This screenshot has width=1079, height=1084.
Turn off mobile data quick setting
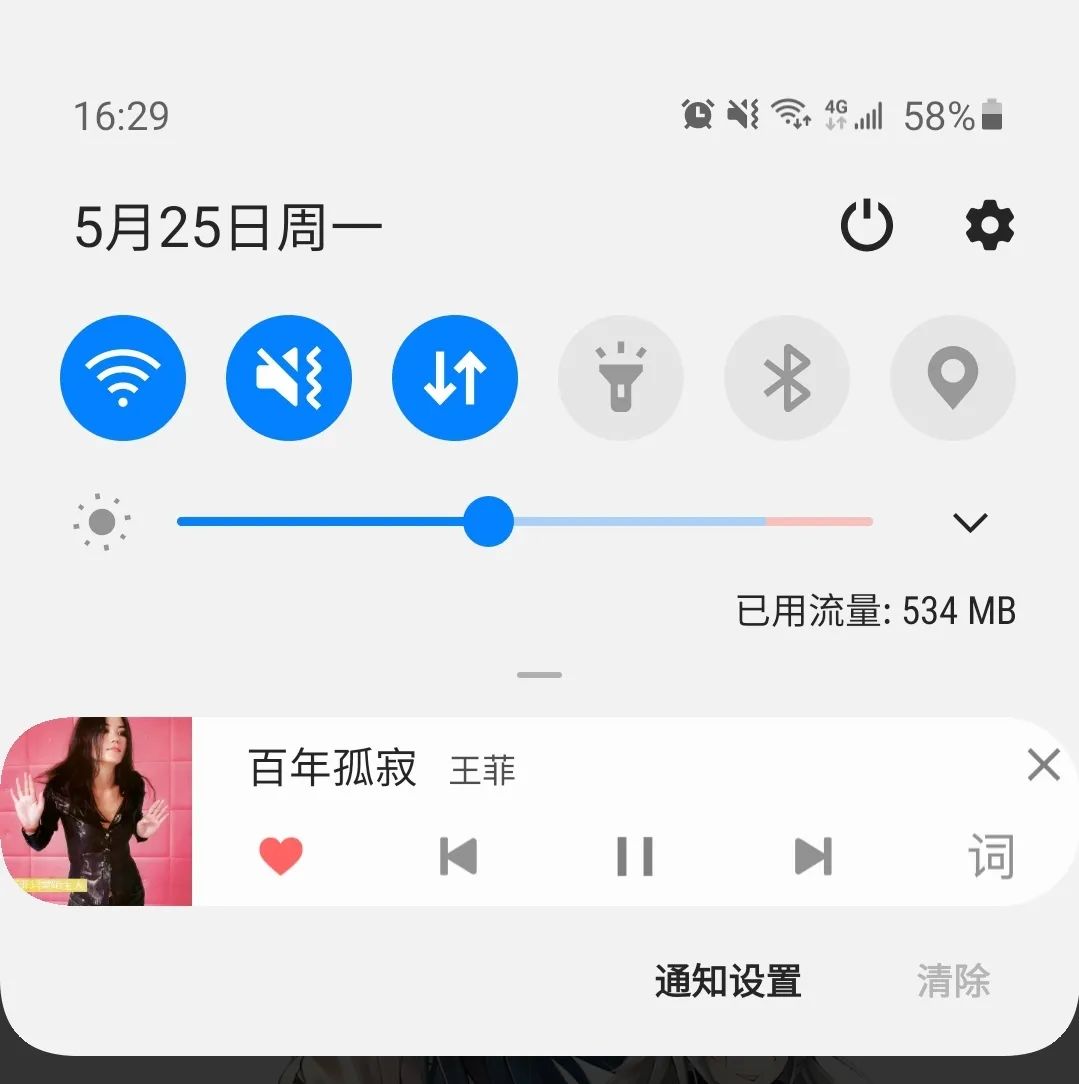click(455, 377)
